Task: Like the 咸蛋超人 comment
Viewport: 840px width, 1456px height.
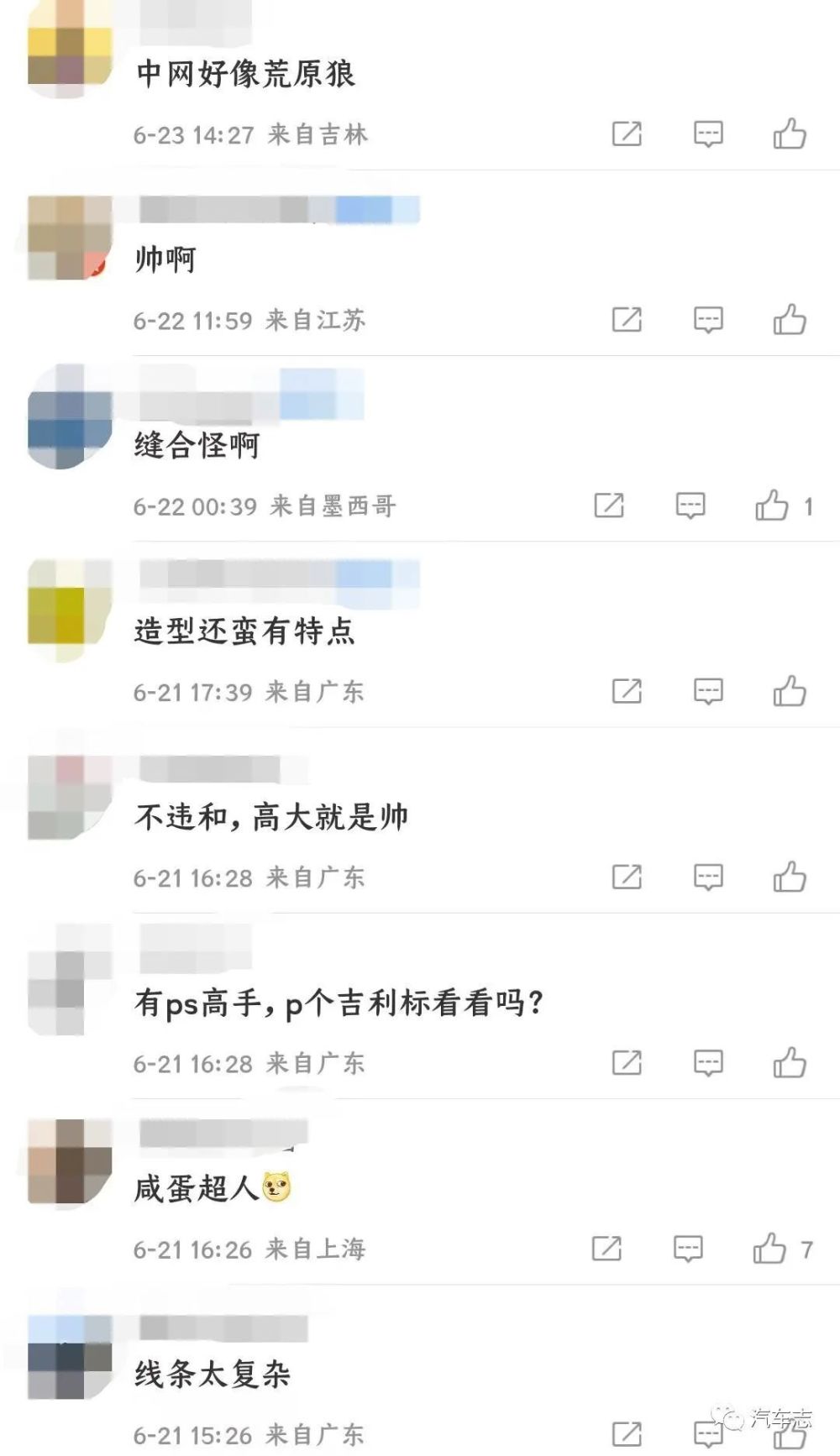Action: [769, 1249]
